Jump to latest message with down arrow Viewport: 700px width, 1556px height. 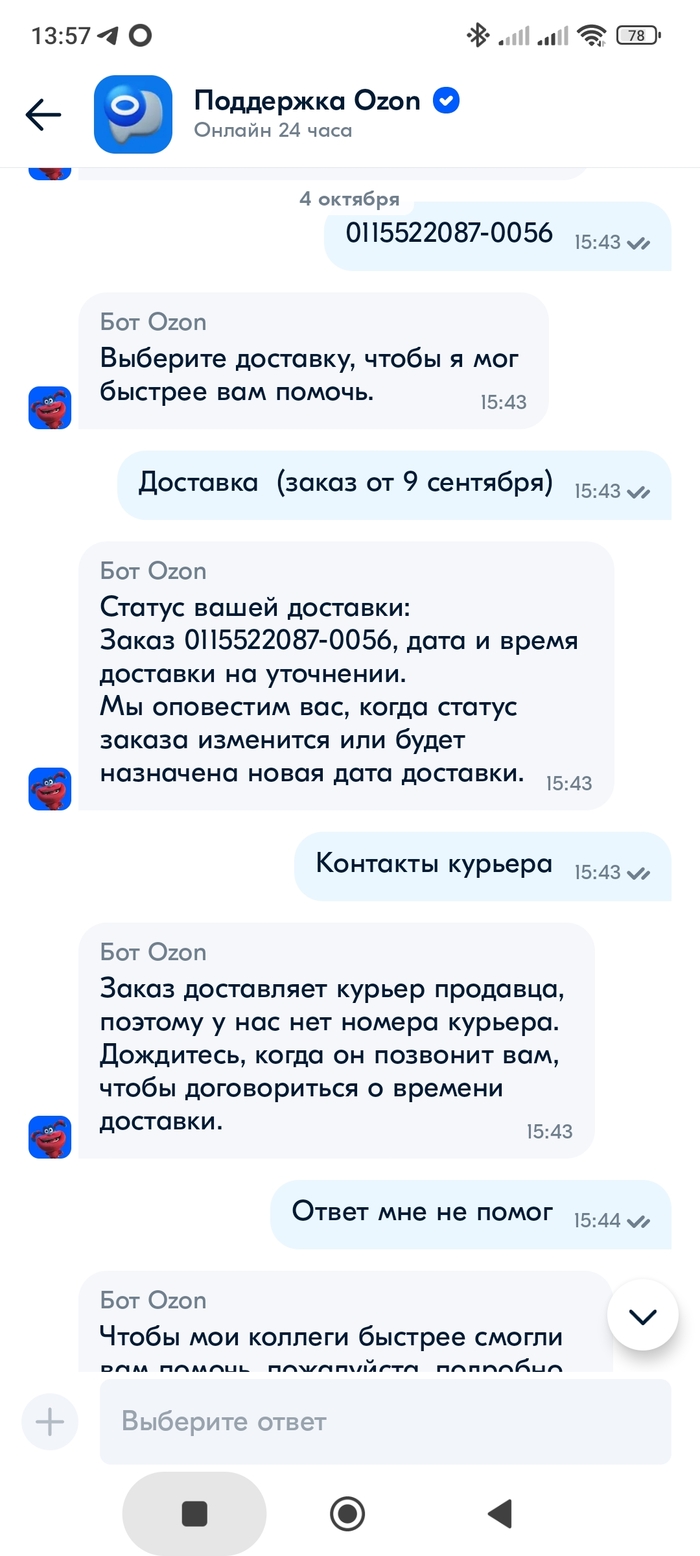point(642,1316)
